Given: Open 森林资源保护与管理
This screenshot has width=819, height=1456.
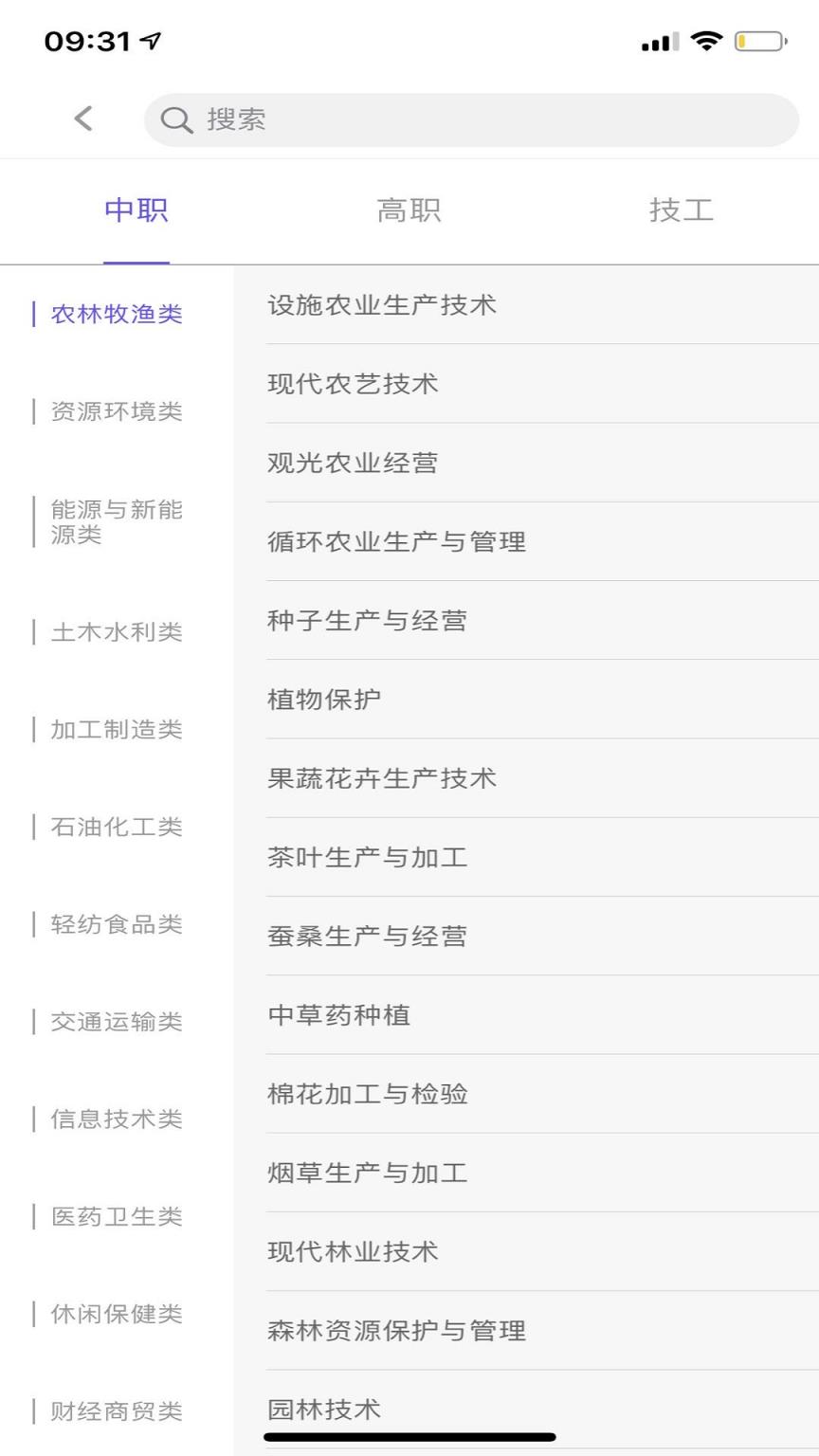Looking at the screenshot, I should [398, 1329].
